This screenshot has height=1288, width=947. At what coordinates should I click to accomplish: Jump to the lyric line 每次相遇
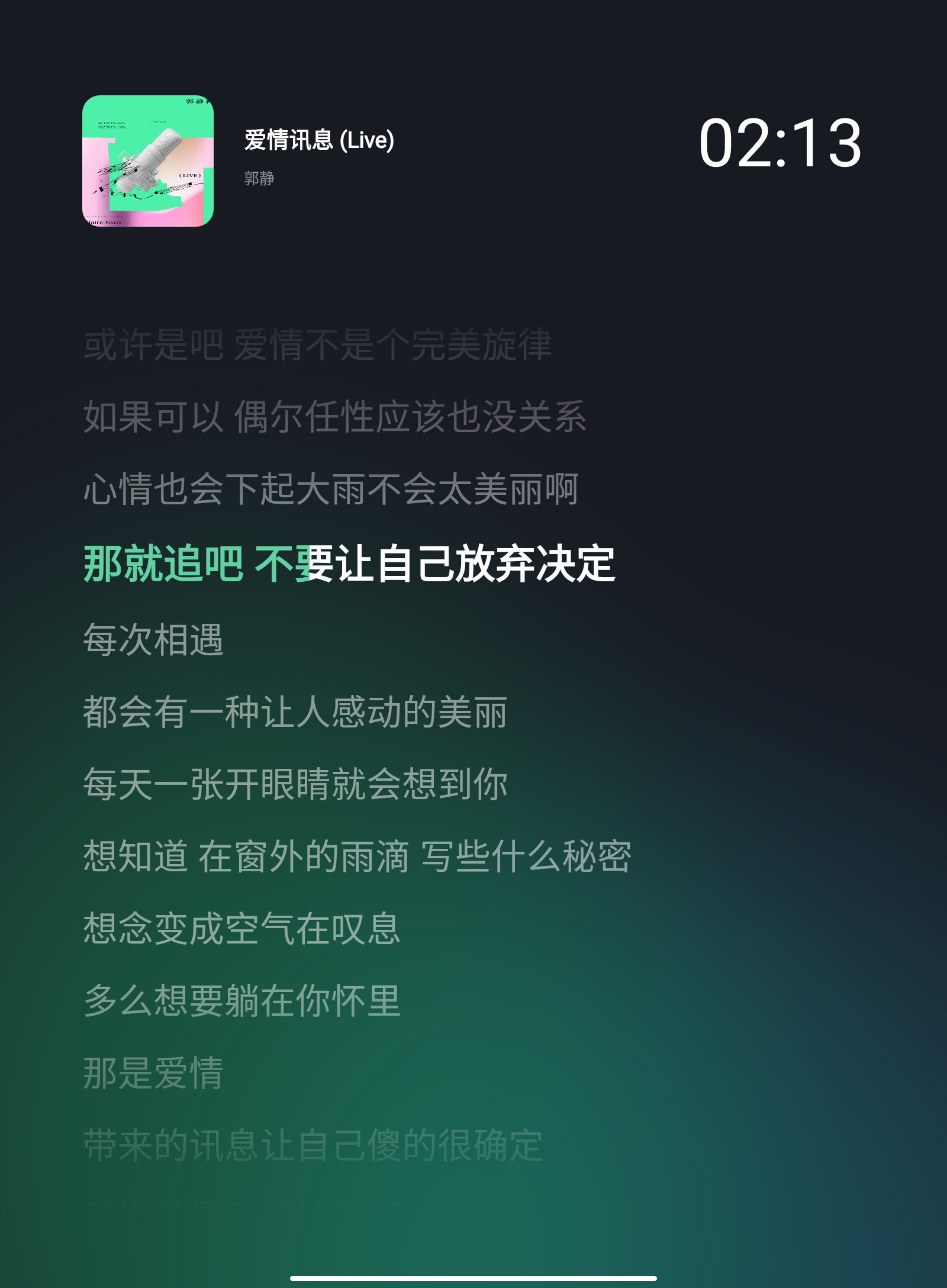(153, 640)
